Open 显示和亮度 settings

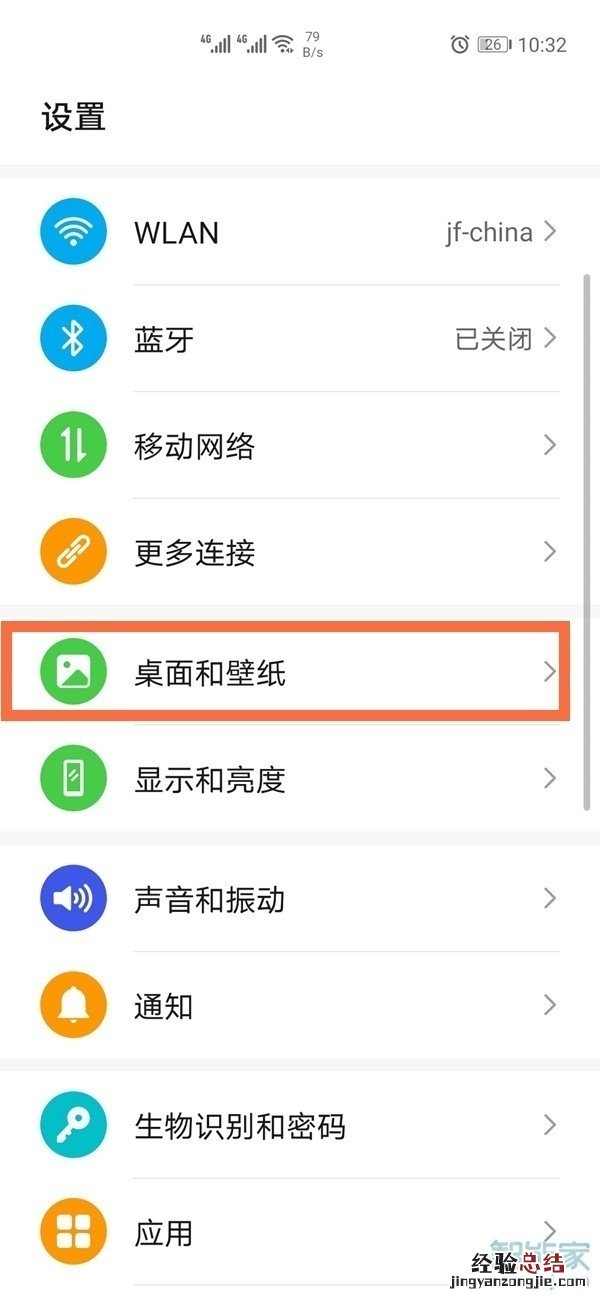click(300, 778)
